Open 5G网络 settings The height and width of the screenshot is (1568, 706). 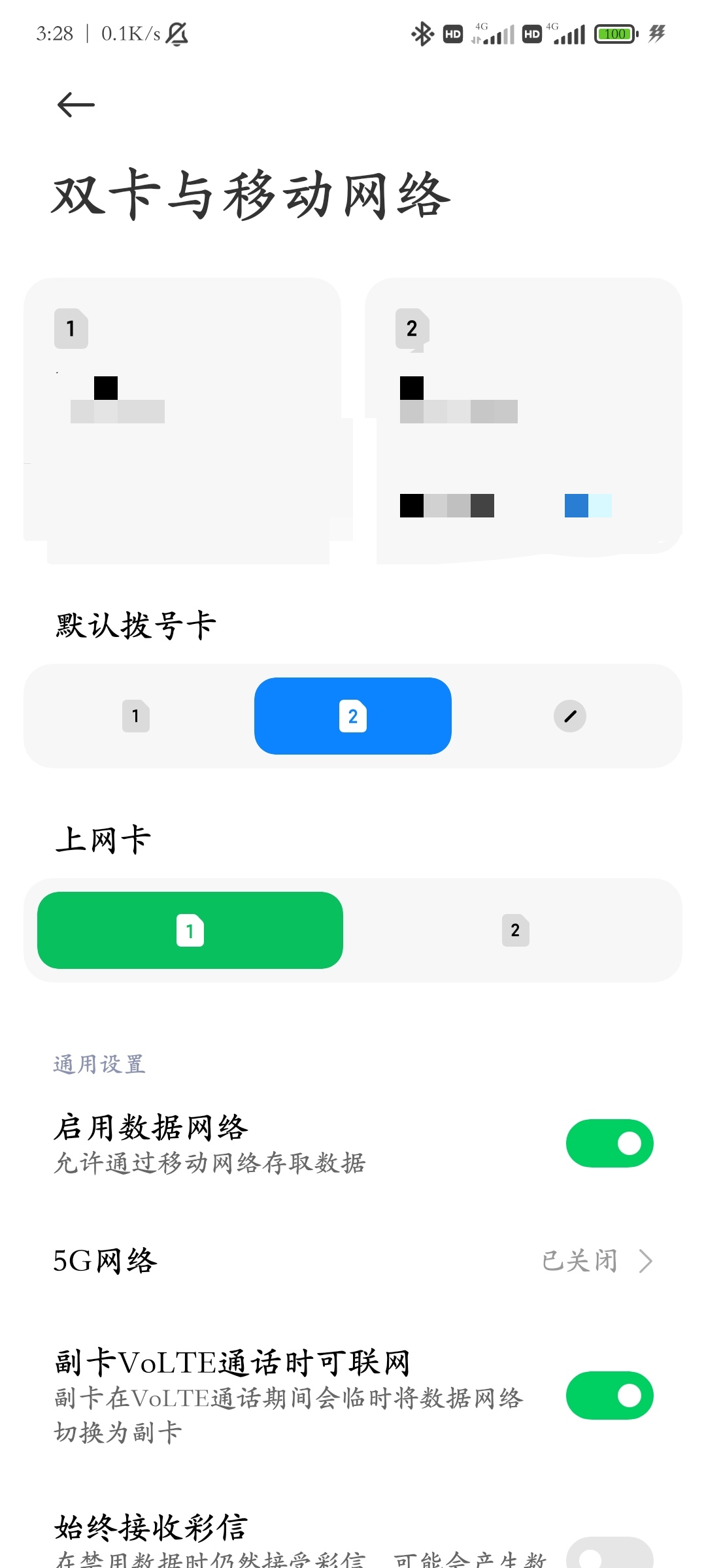click(353, 1261)
